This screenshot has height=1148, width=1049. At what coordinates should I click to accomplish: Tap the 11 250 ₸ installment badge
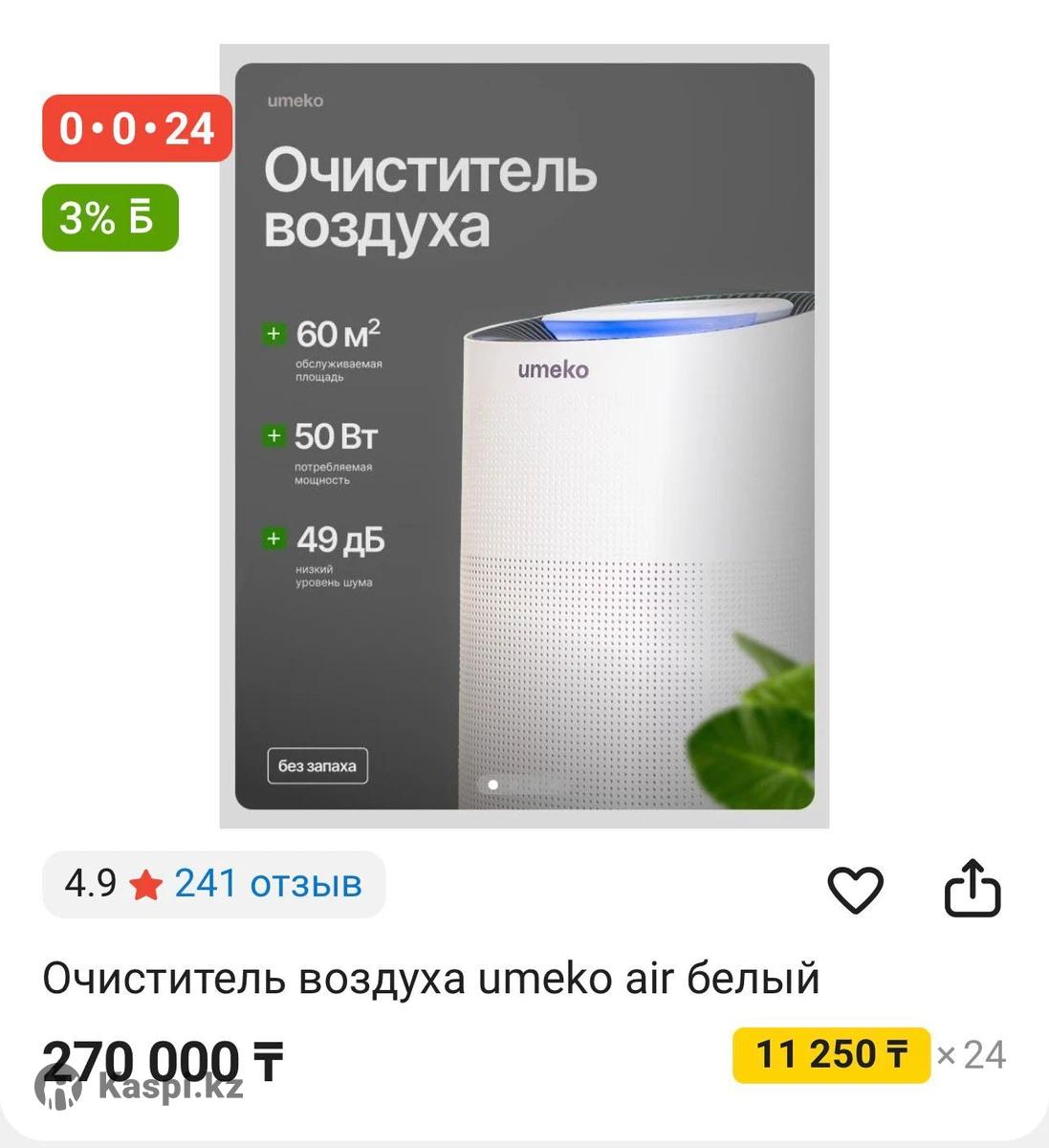point(831,1055)
